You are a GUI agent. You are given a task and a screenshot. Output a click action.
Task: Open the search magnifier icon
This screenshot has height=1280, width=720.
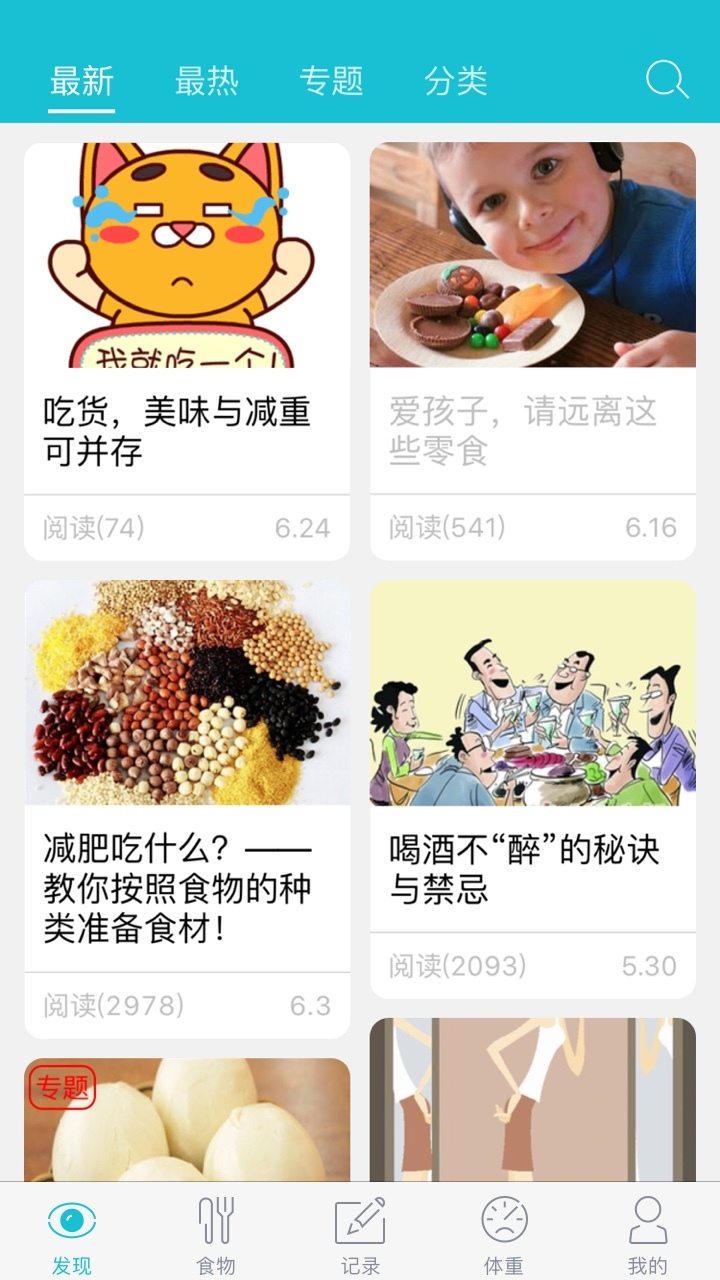coord(666,80)
